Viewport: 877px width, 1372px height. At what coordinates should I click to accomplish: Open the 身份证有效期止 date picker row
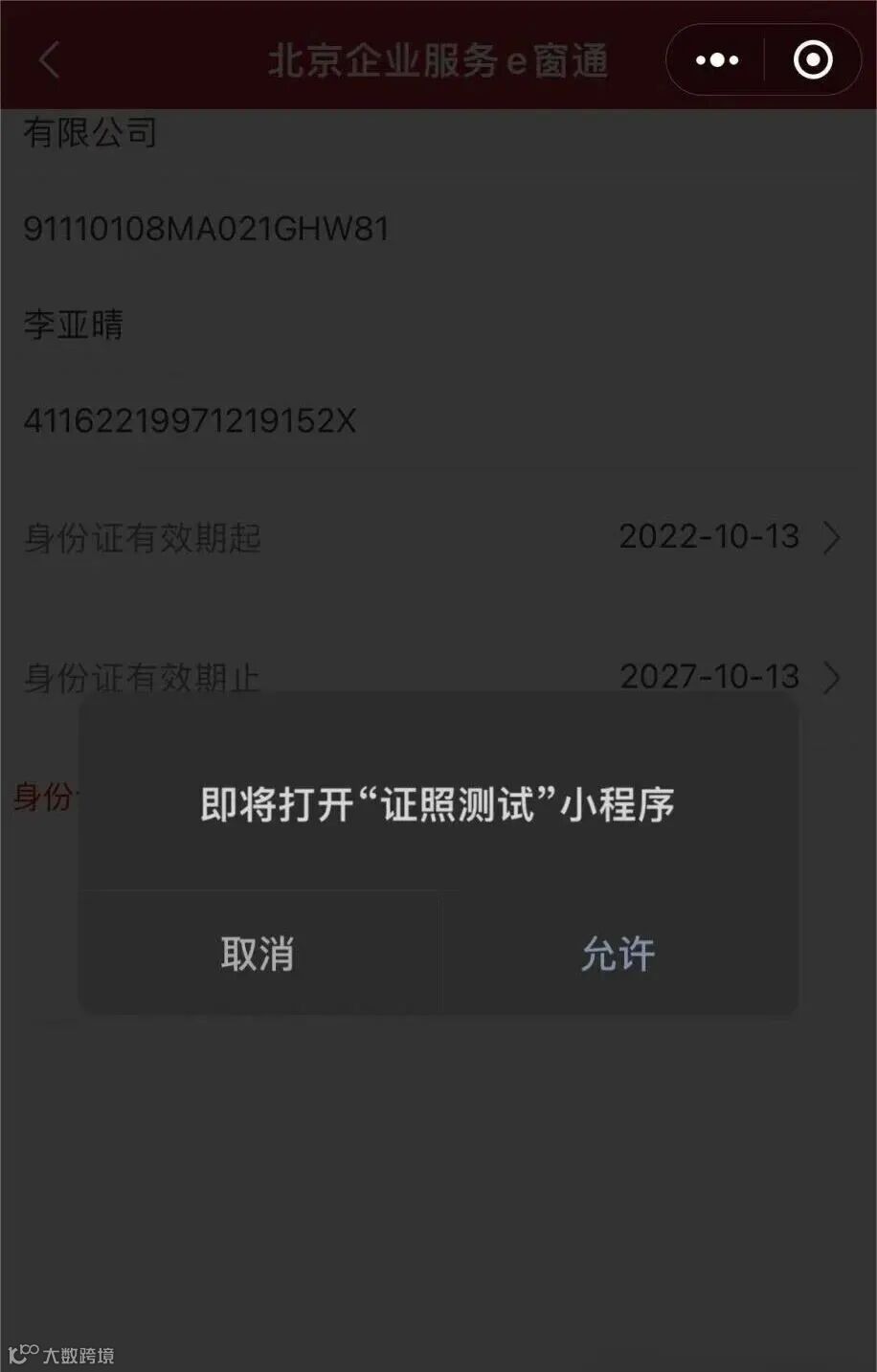[x=142, y=678]
